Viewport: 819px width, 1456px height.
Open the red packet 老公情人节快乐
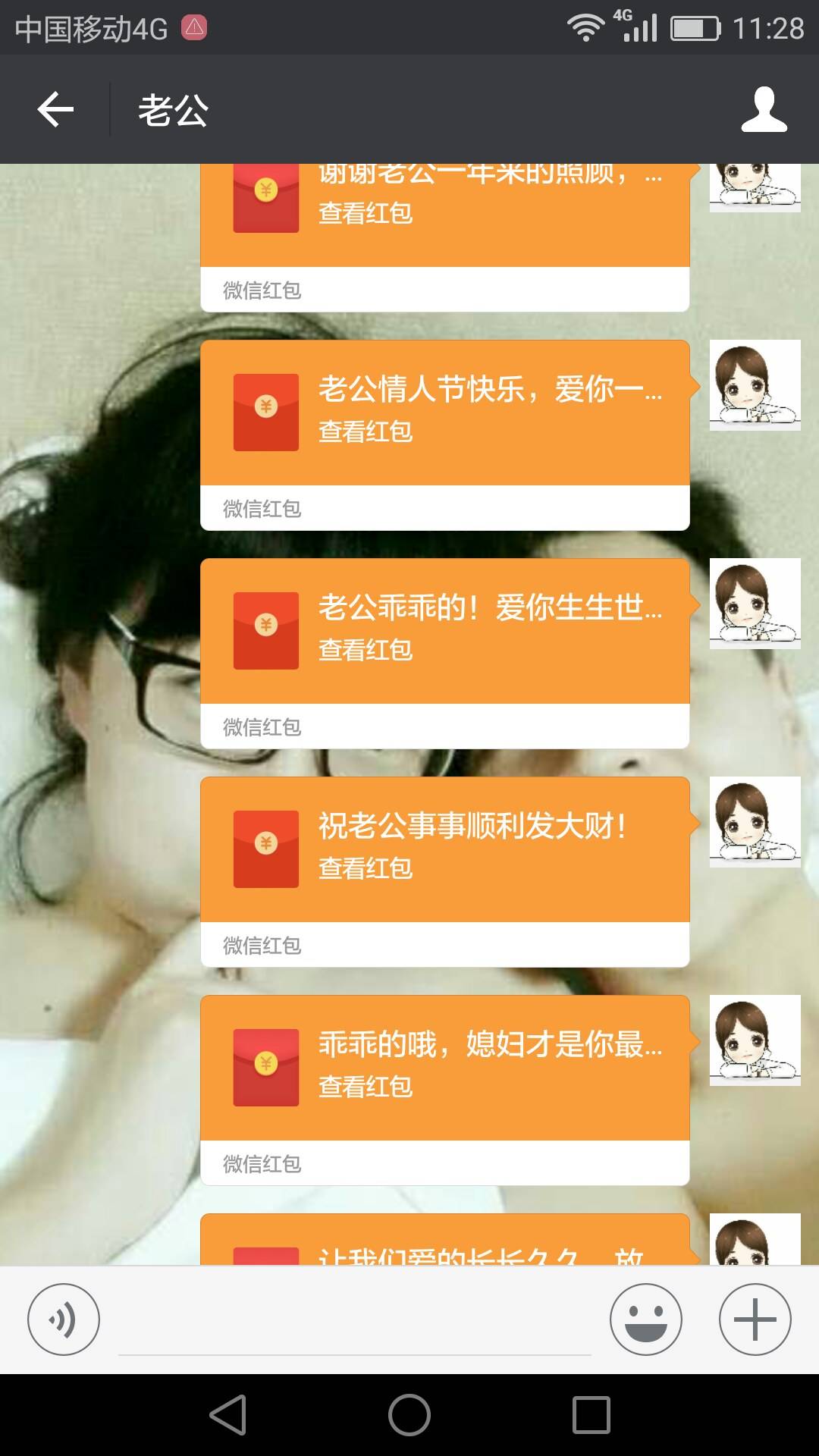444,412
